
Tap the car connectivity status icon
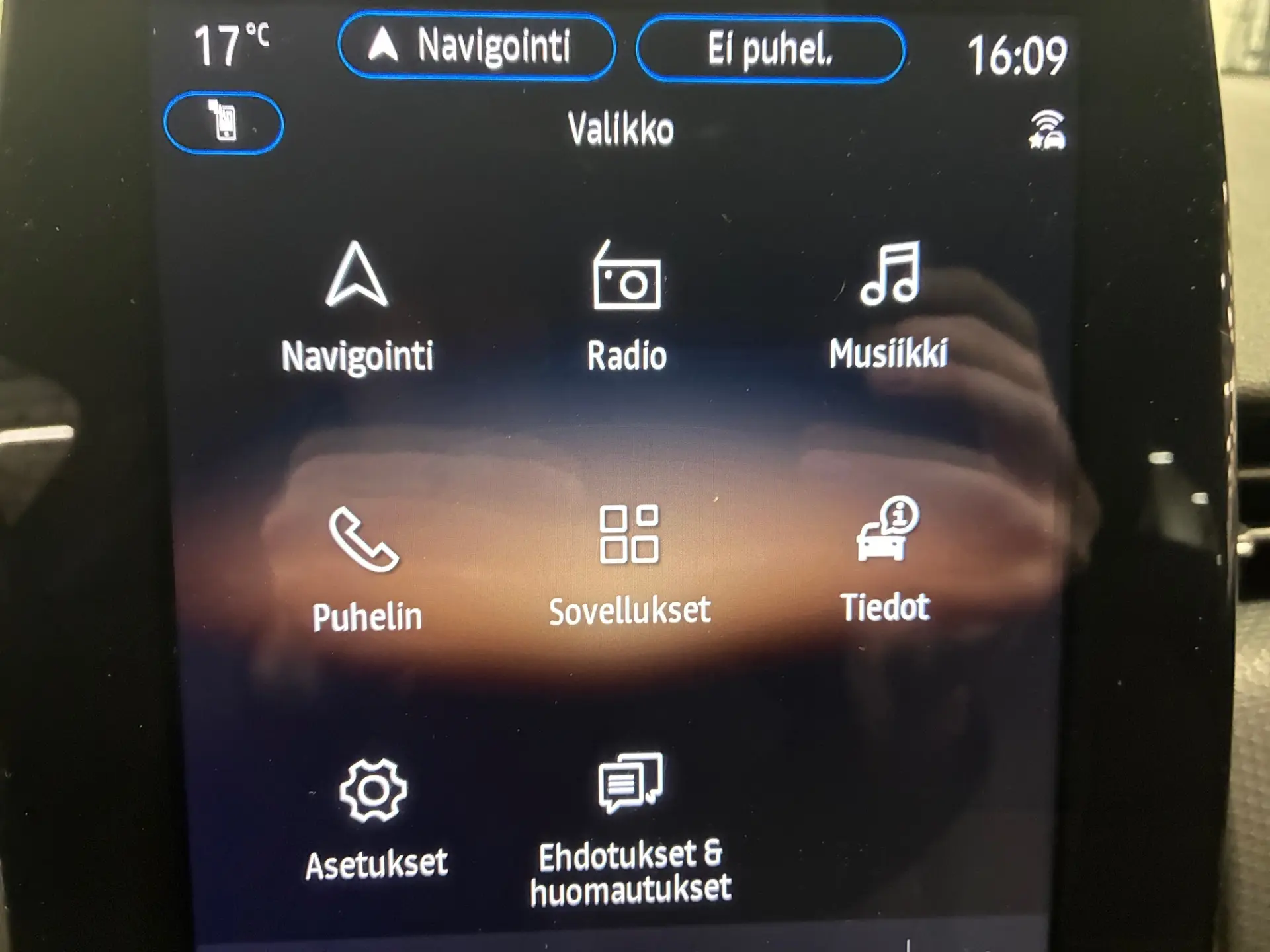pos(1046,130)
